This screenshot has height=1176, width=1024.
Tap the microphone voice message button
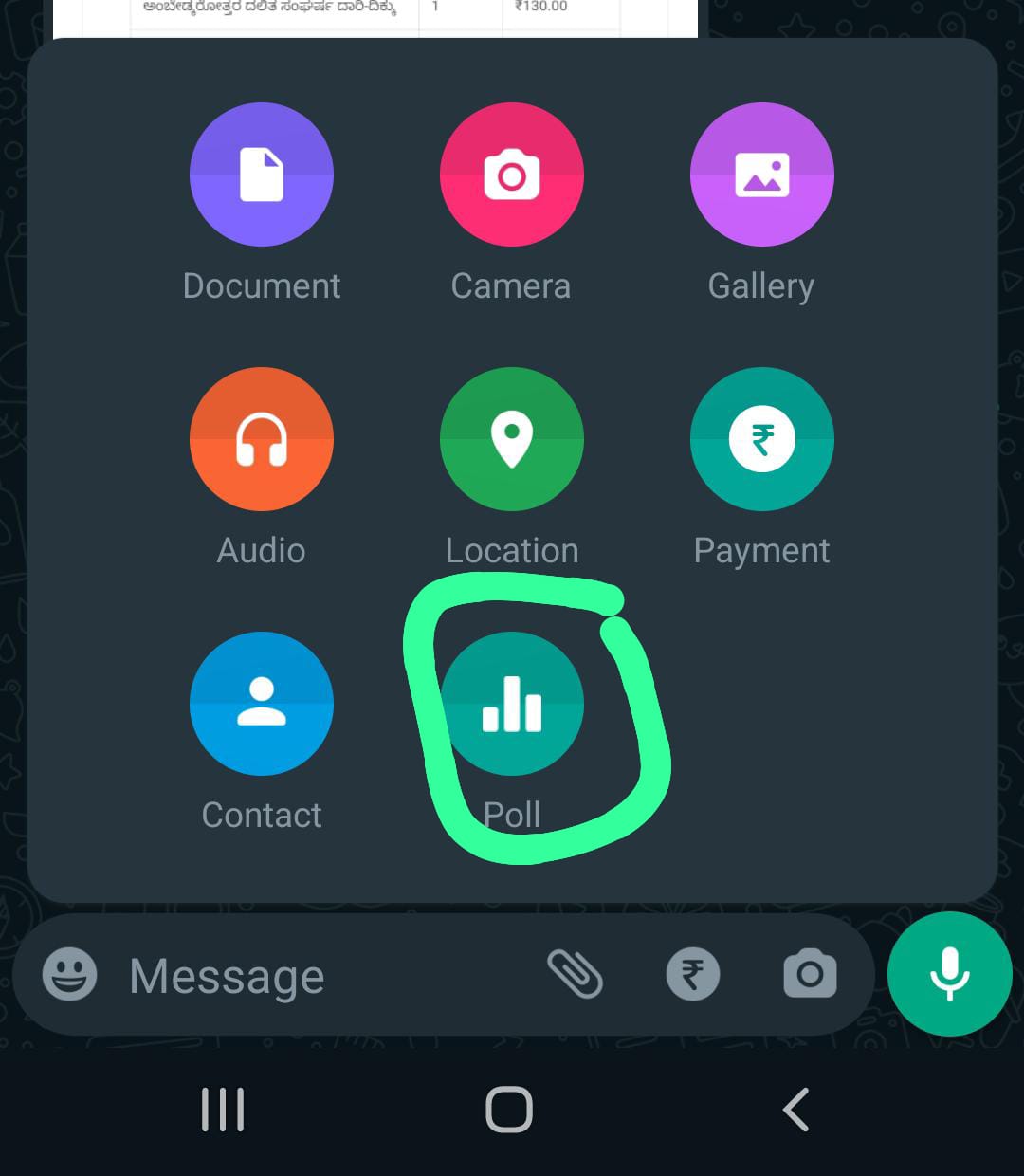click(949, 974)
